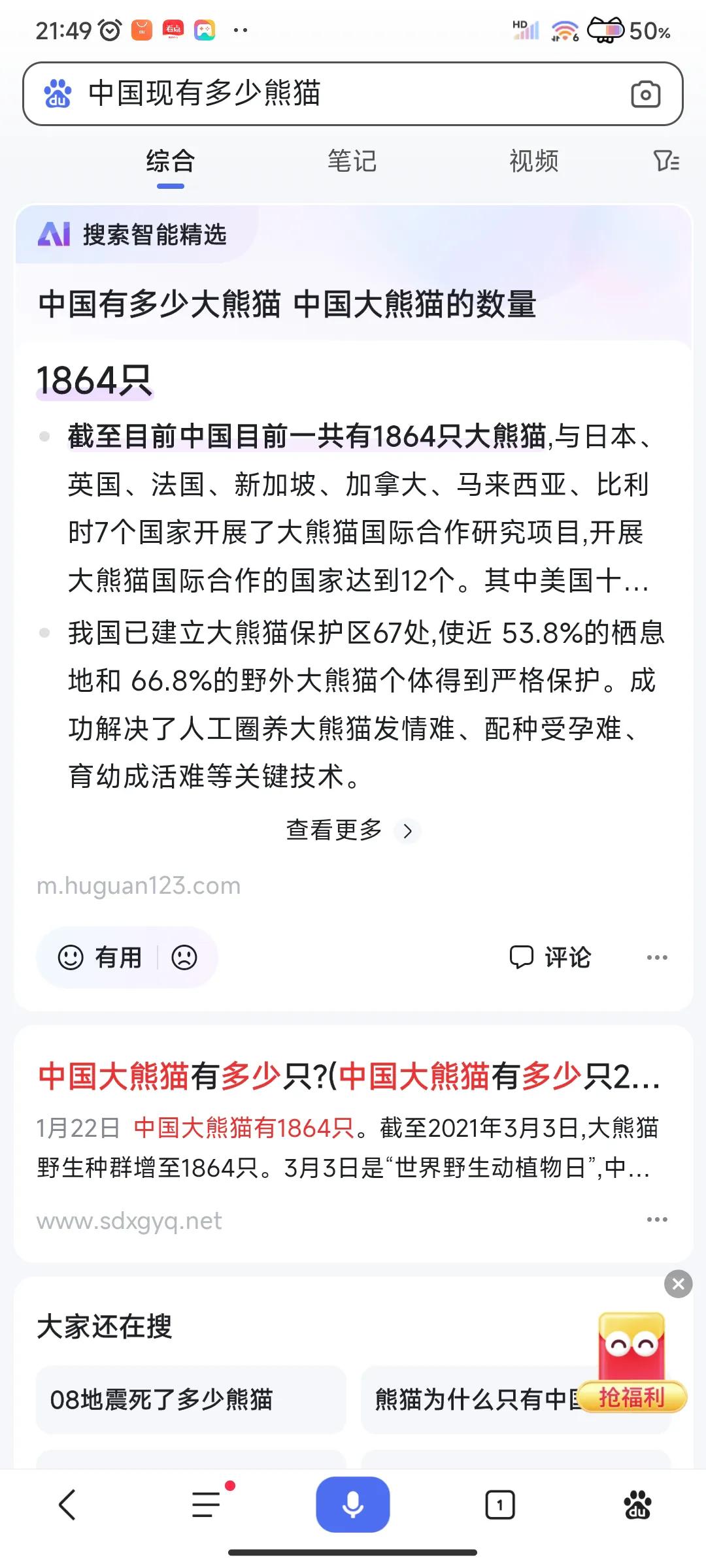The height and width of the screenshot is (1568, 706).
Task: Tap the back arrow in bottom navigation
Action: [x=67, y=1505]
